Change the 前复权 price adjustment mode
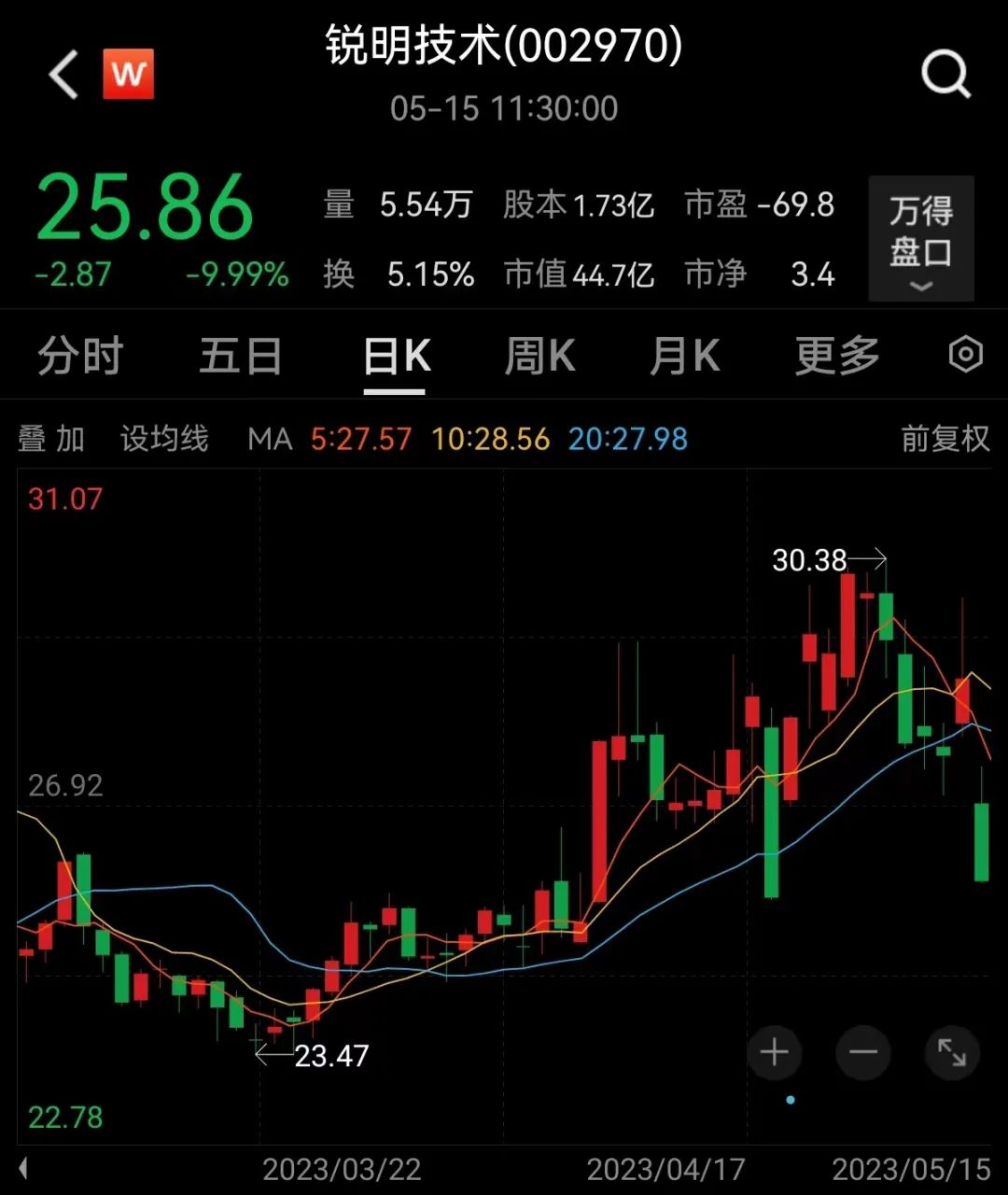1008x1195 pixels. 945,439
